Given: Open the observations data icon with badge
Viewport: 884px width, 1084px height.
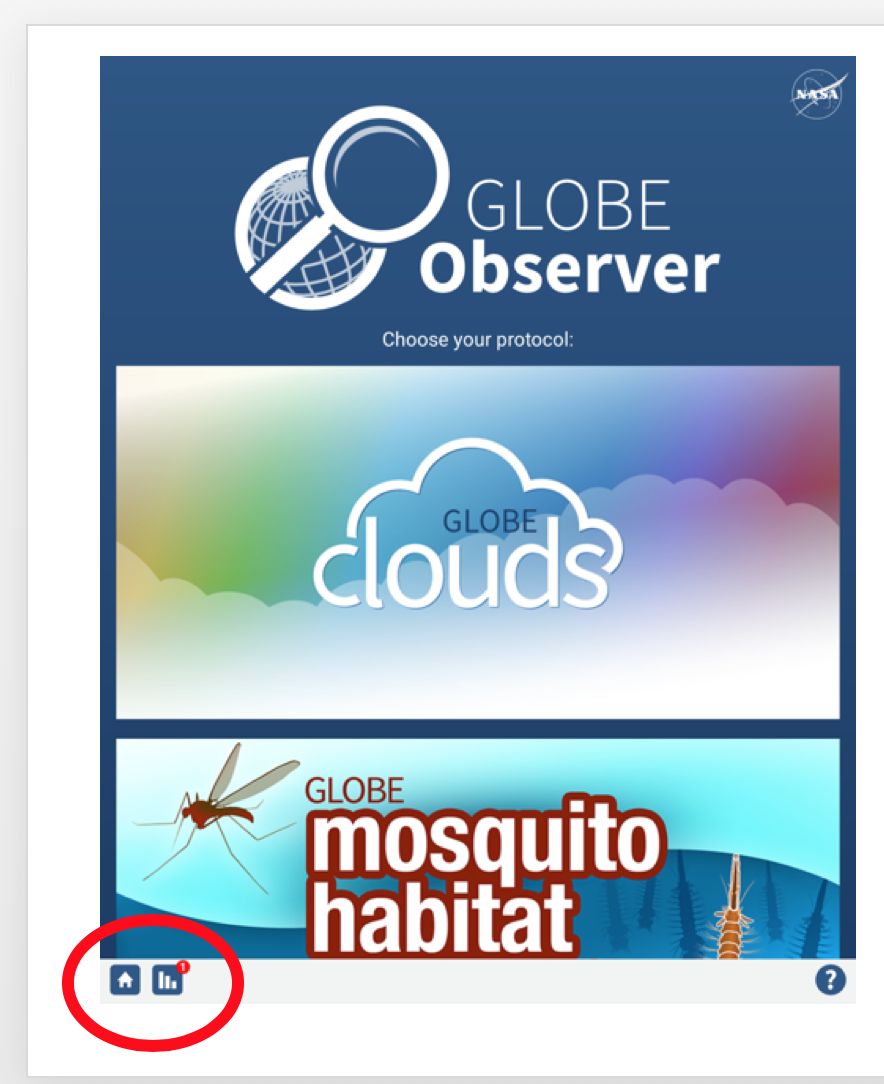Looking at the screenshot, I should (x=168, y=981).
